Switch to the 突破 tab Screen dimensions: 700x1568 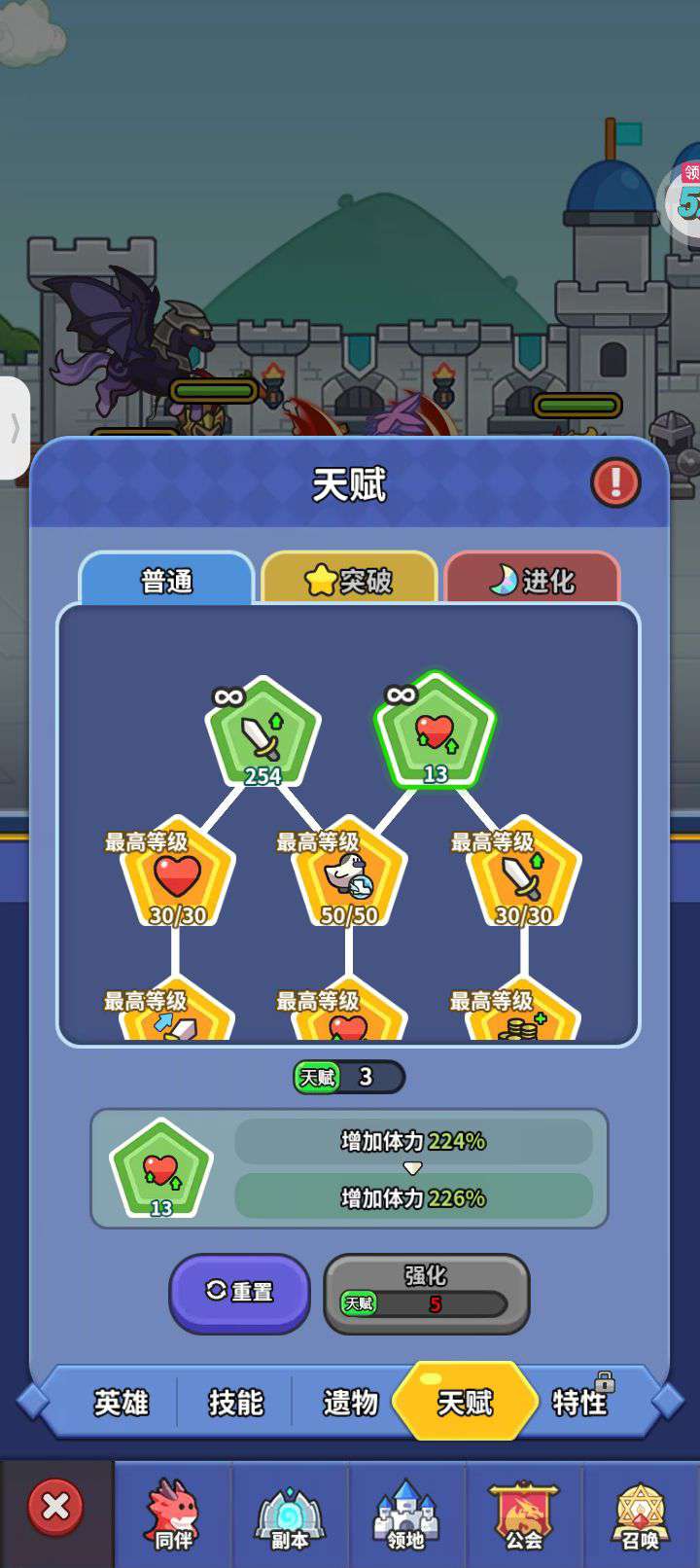tap(349, 580)
